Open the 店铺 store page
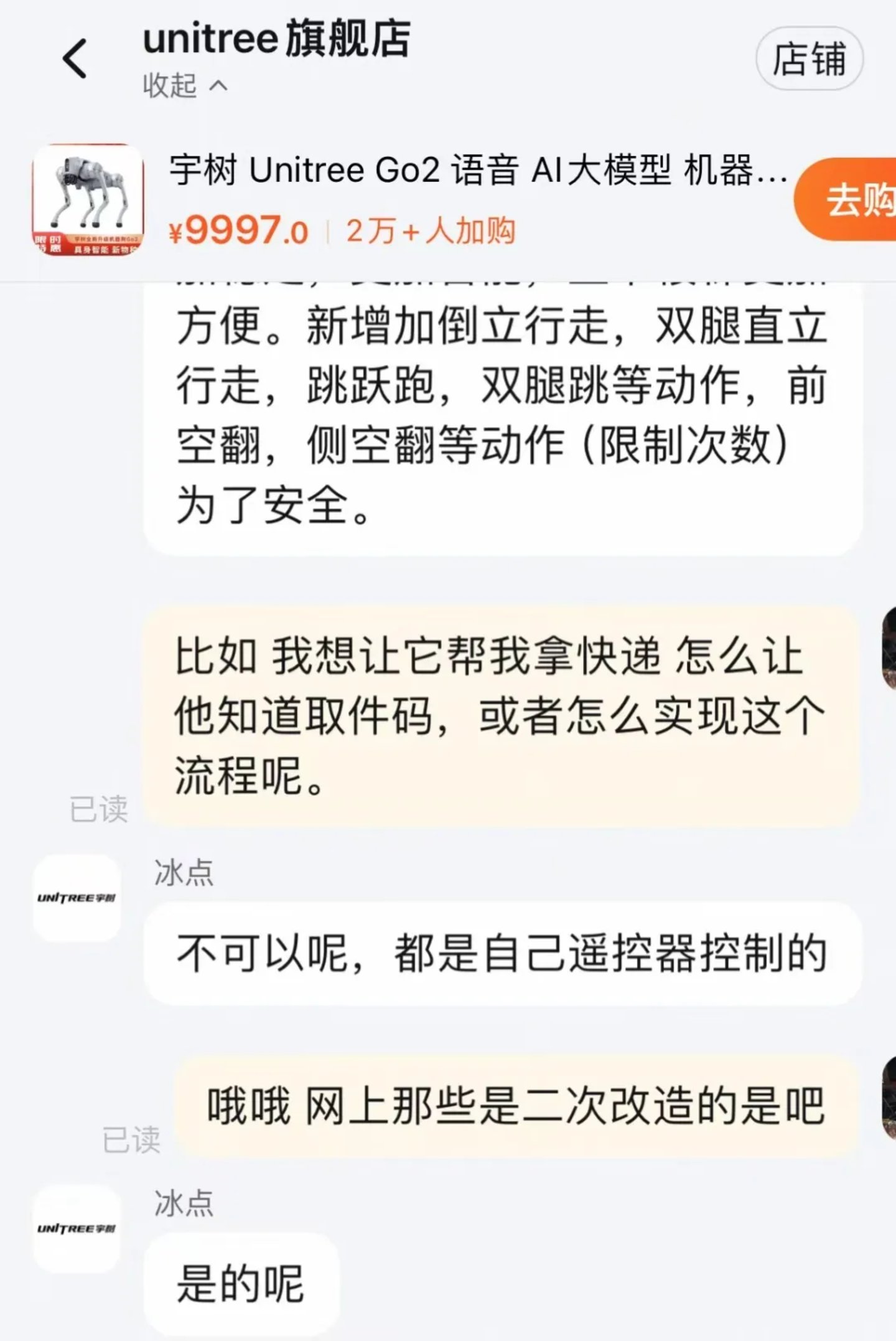 click(x=809, y=59)
